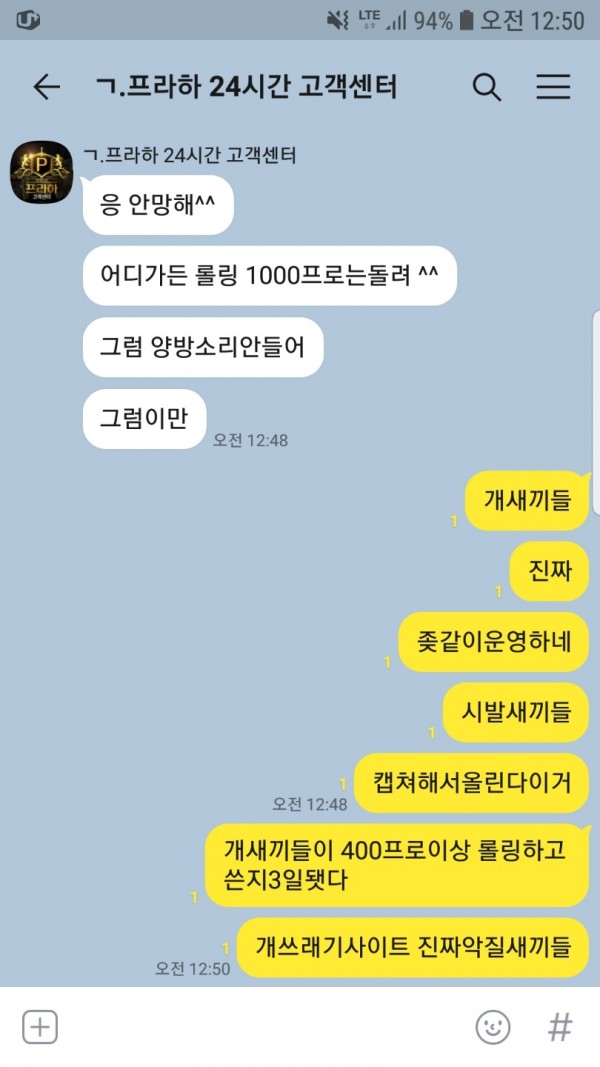Go back from the chat room

click(46, 86)
